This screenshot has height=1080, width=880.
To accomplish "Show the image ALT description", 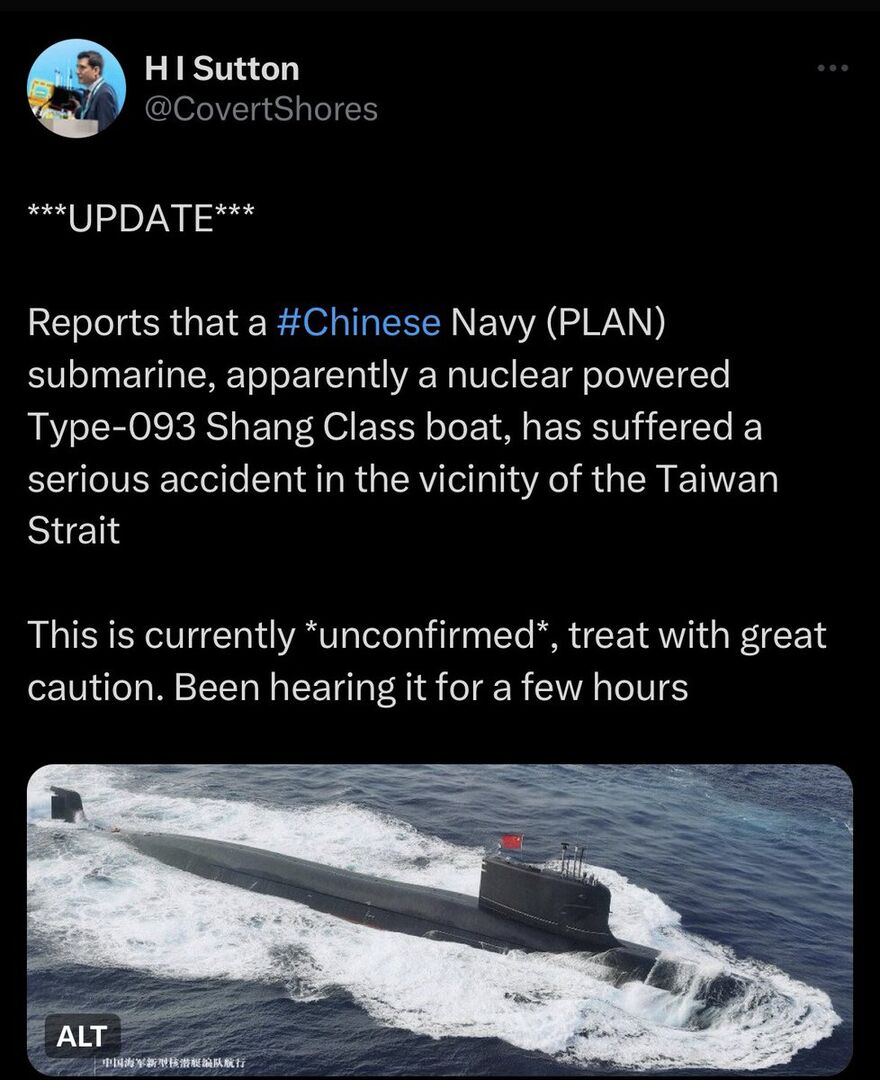I will pos(82,1037).
